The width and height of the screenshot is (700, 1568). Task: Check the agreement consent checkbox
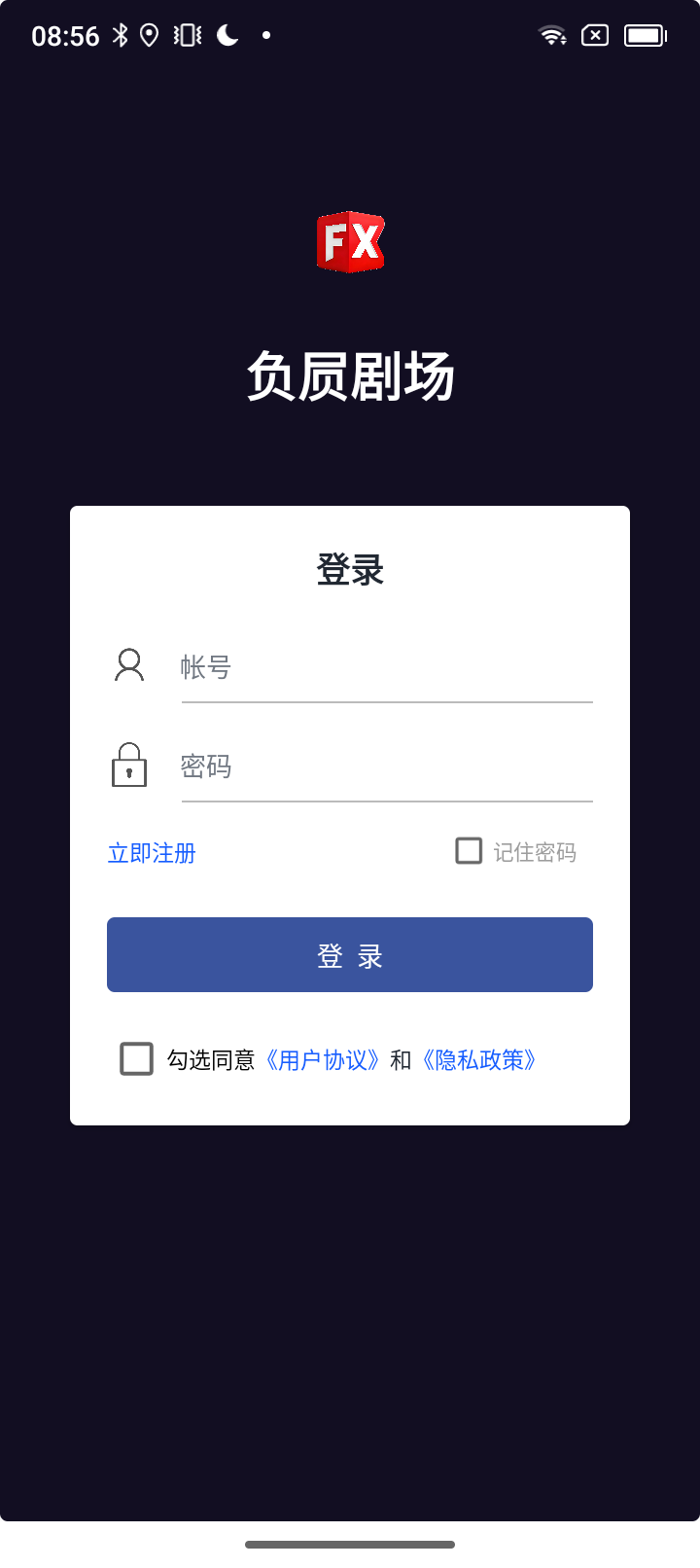(135, 1058)
